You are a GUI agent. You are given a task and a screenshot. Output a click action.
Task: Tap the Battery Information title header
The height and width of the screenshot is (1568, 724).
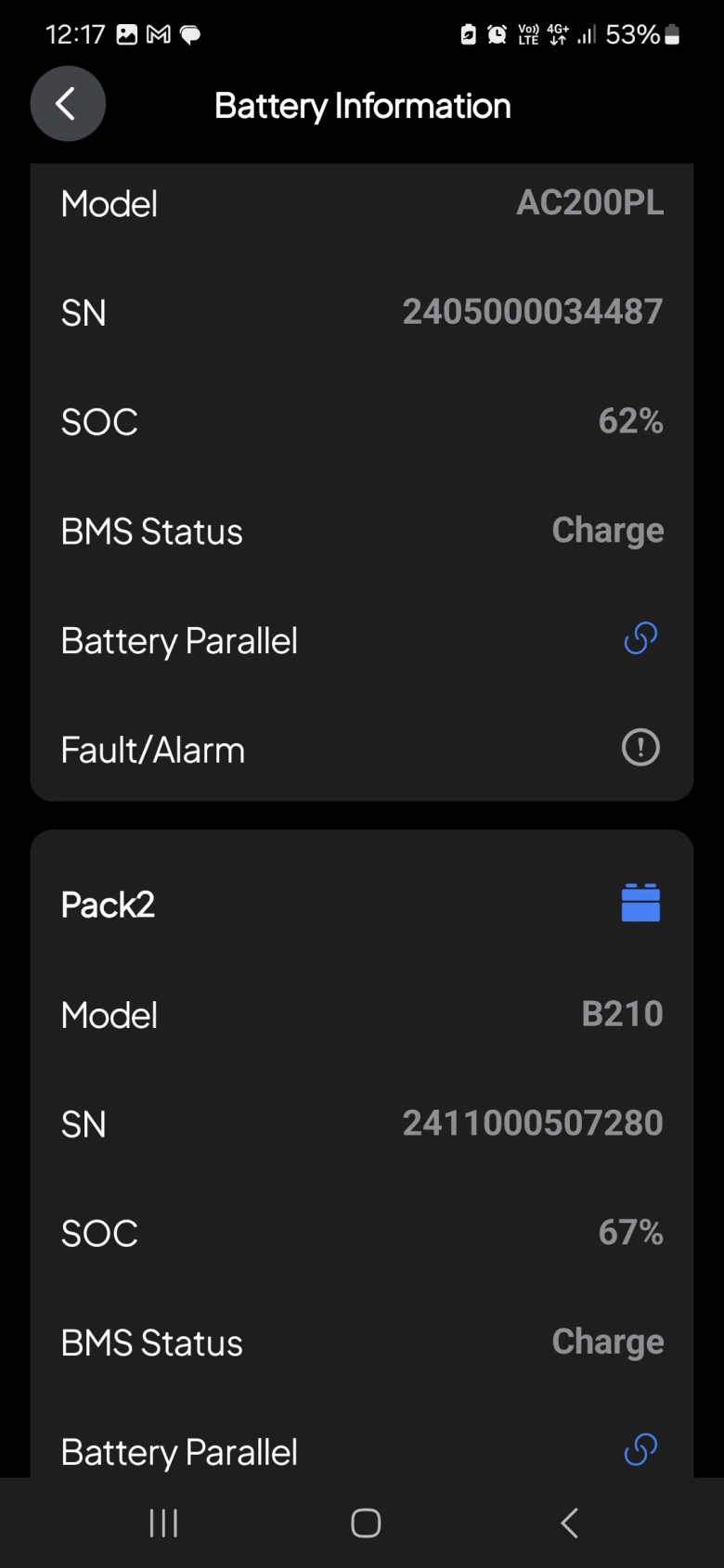[x=362, y=105]
